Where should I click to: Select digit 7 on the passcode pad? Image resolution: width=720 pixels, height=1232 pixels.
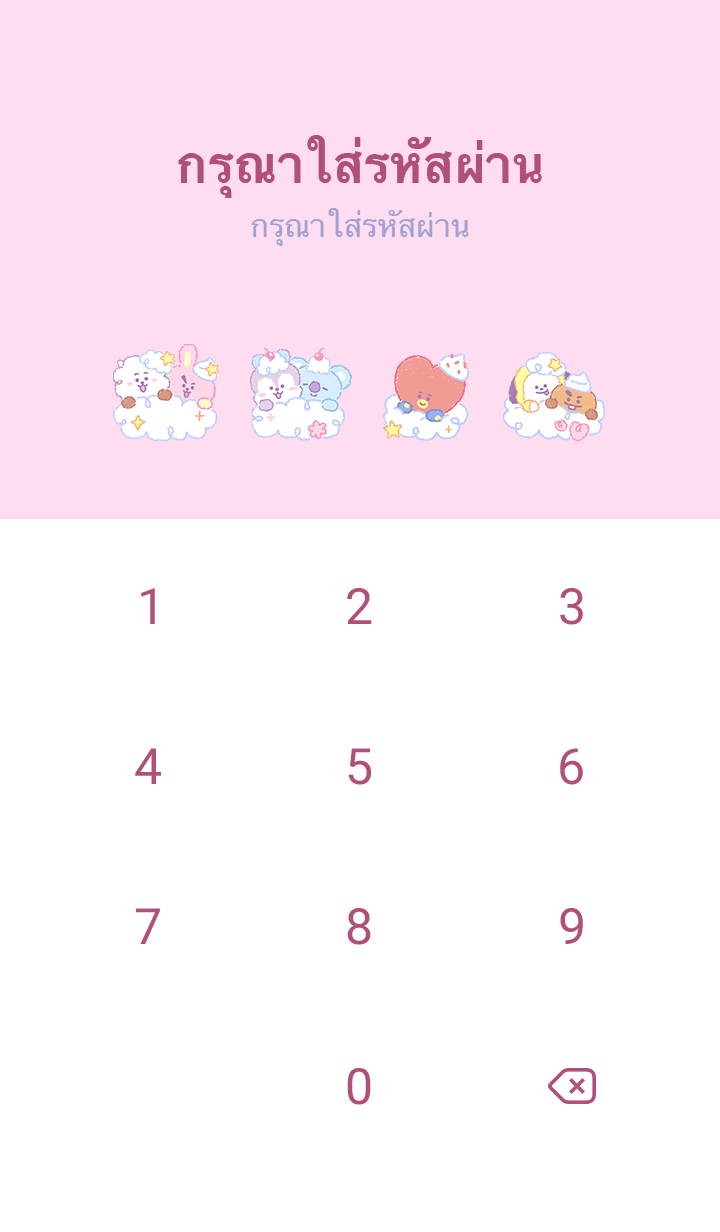[x=148, y=927]
